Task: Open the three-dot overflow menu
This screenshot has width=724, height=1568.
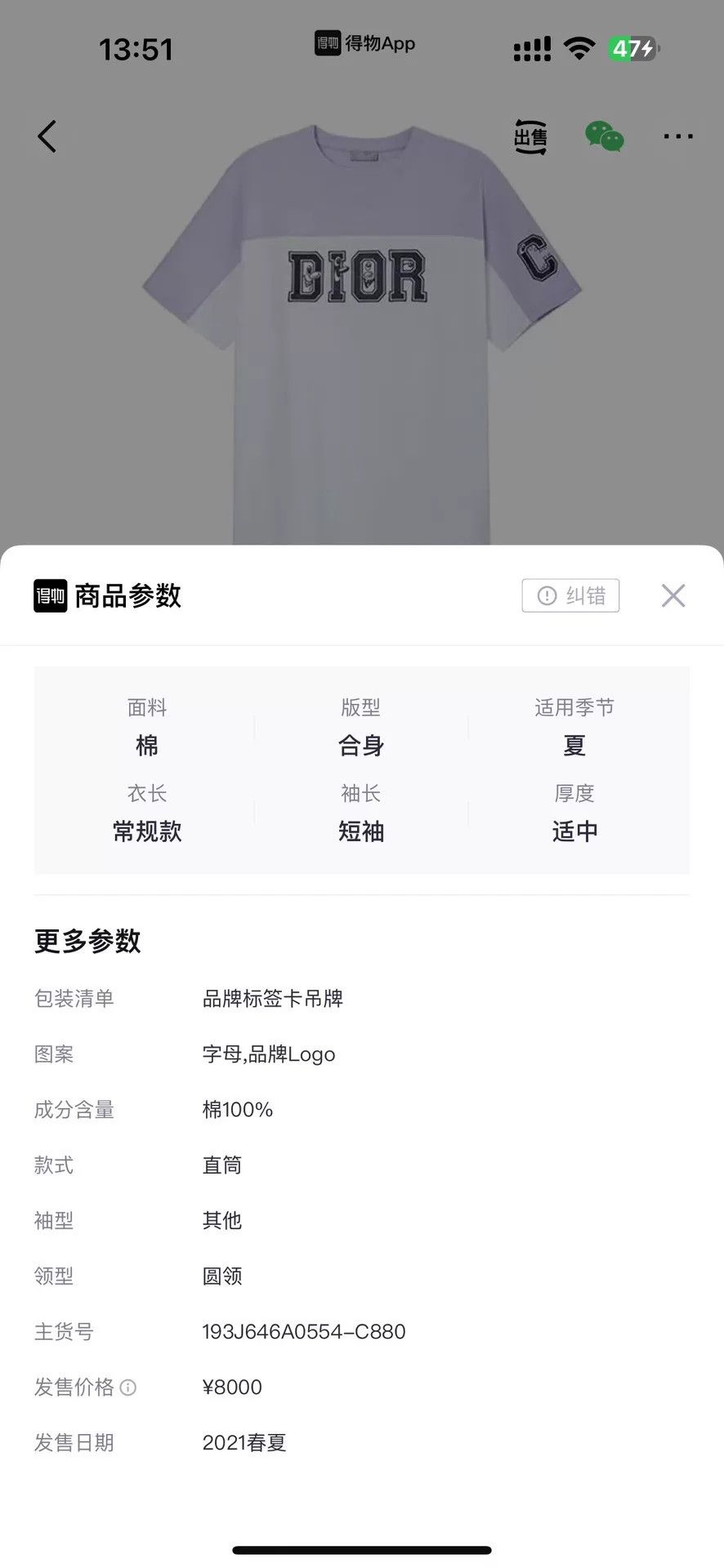Action: (678, 136)
